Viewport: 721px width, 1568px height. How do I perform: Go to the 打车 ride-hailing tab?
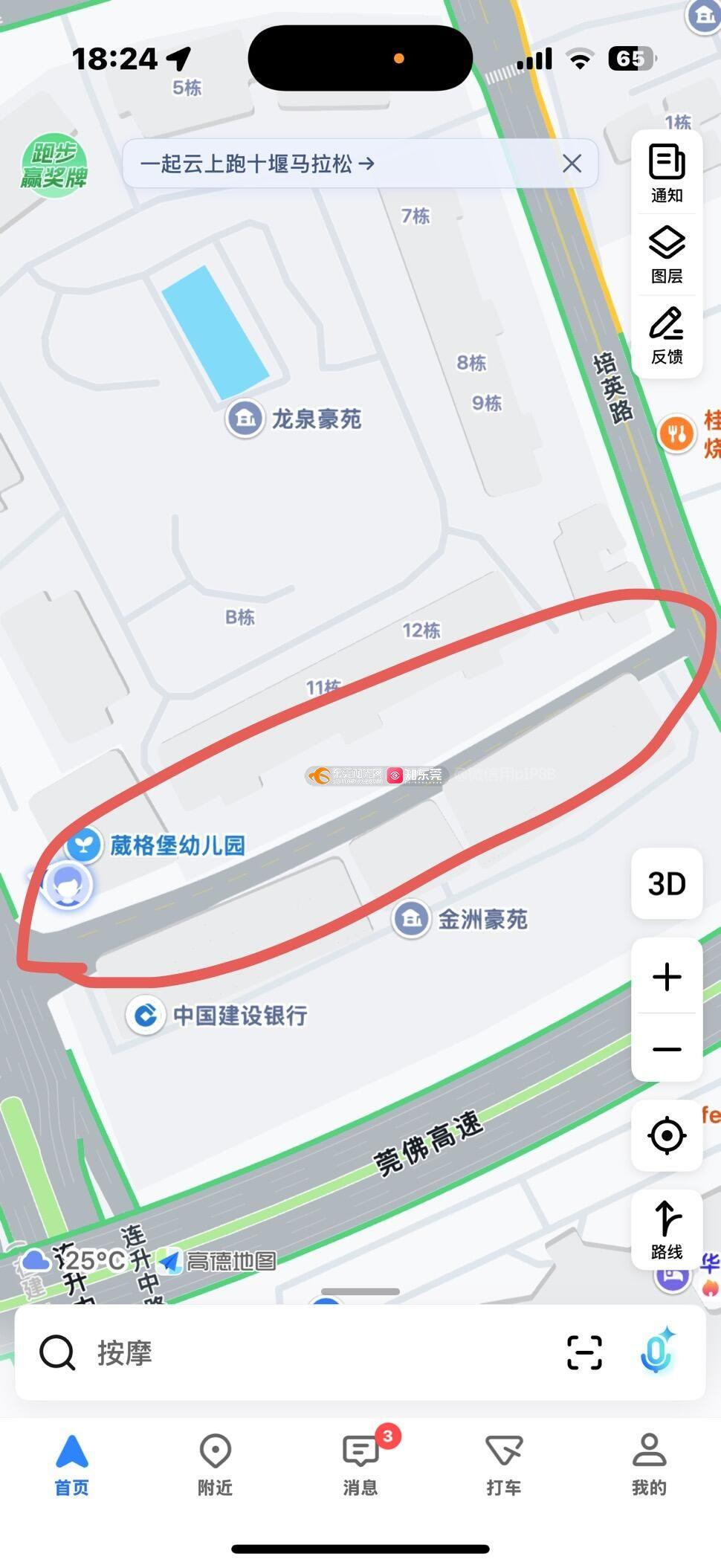click(x=504, y=1465)
